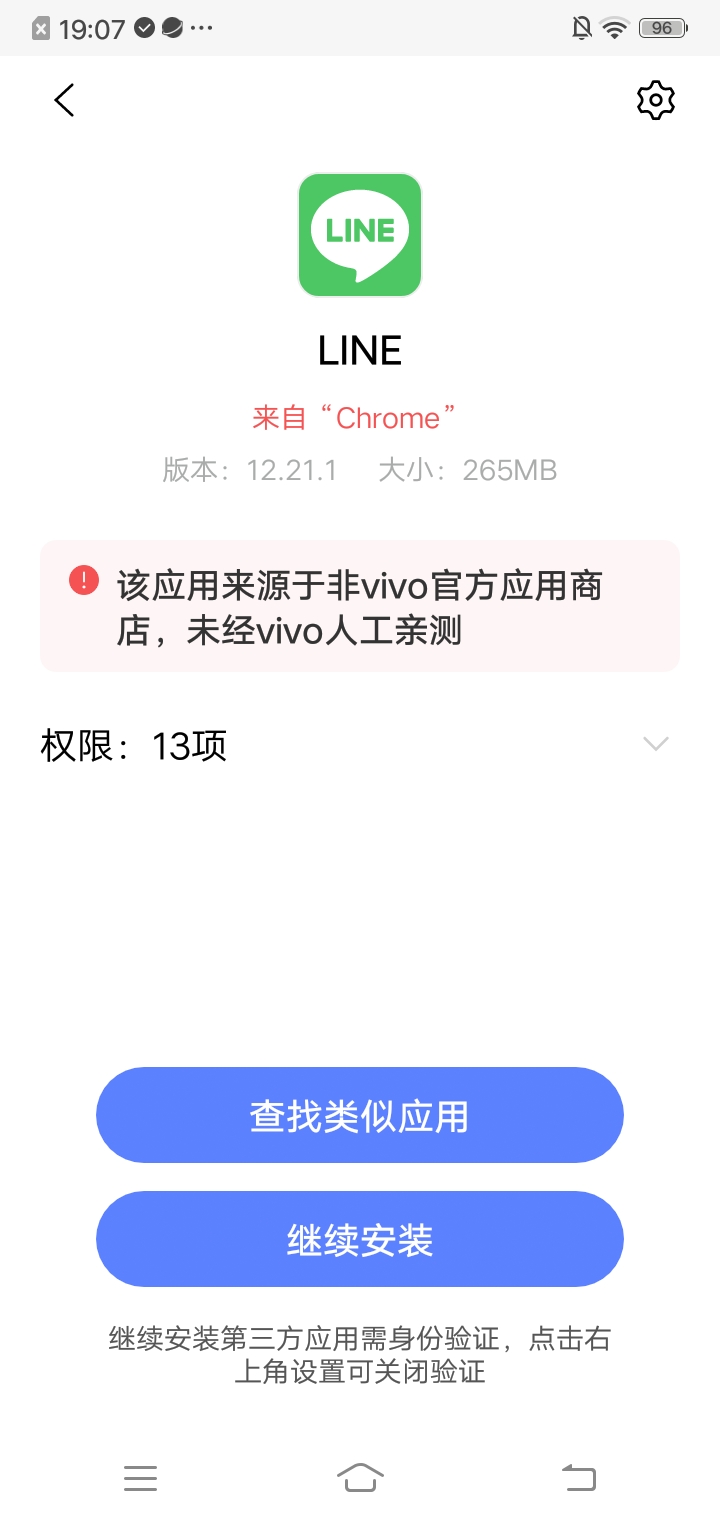Screen dimensions: 720x1520
Task: Tap the 查找类似应用 button
Action: click(360, 1115)
